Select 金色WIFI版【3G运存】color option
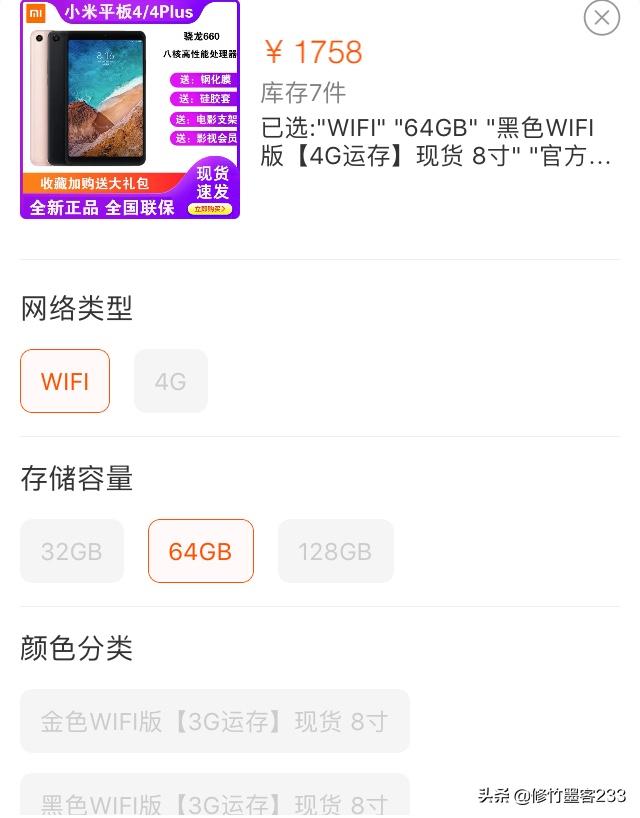 pyautogui.click(x=214, y=721)
